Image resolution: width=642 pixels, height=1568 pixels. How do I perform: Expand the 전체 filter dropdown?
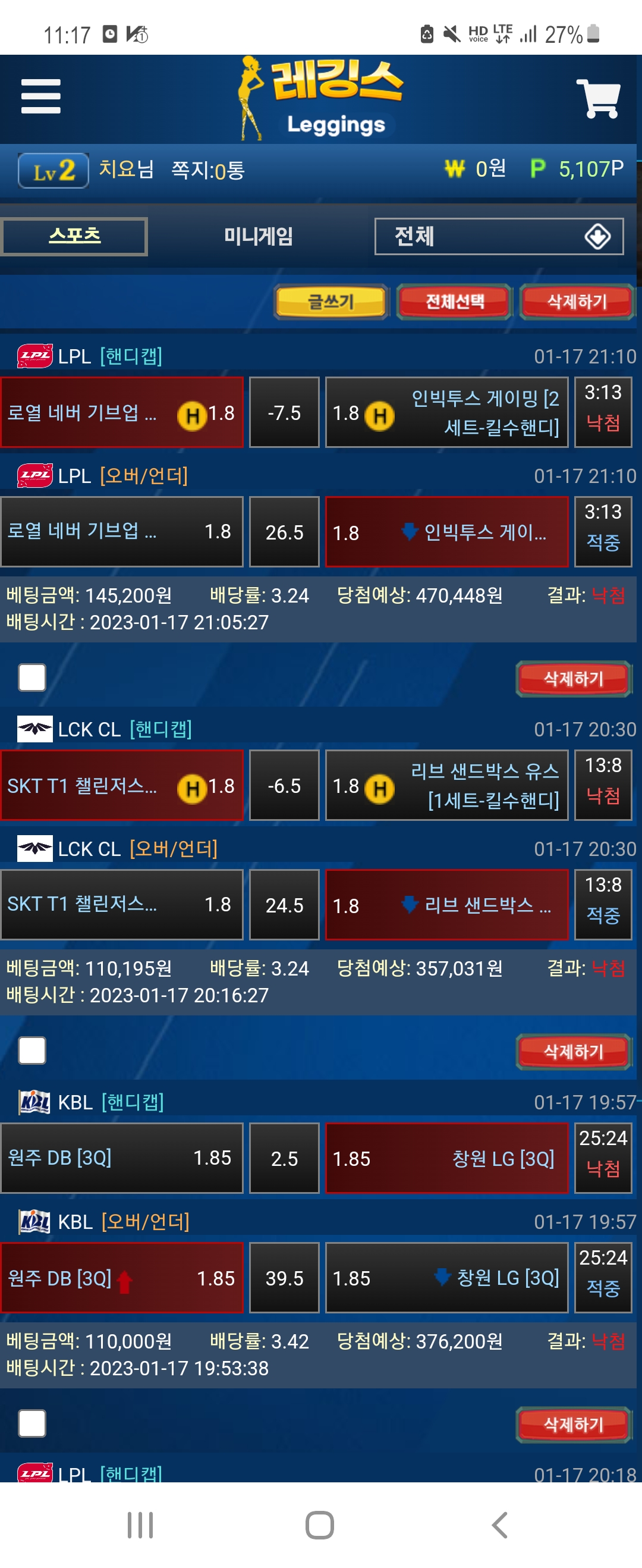pyautogui.click(x=498, y=236)
